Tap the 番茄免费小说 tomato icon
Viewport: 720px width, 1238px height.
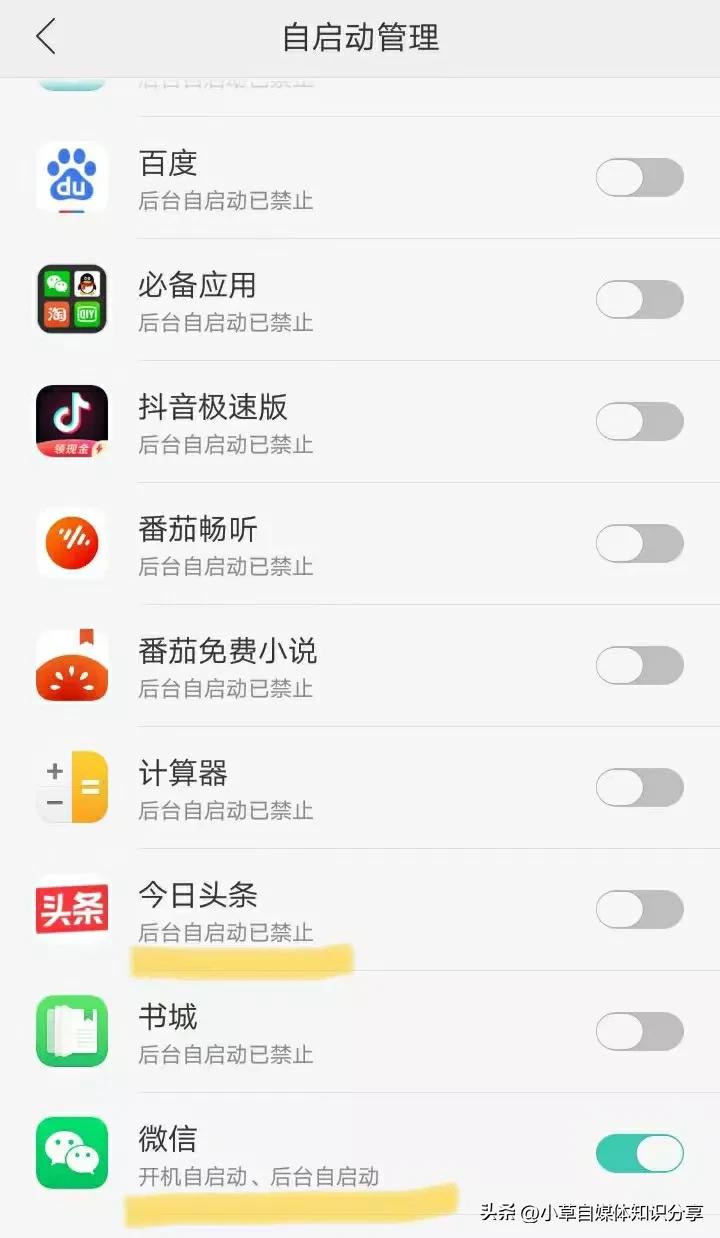[x=71, y=664]
